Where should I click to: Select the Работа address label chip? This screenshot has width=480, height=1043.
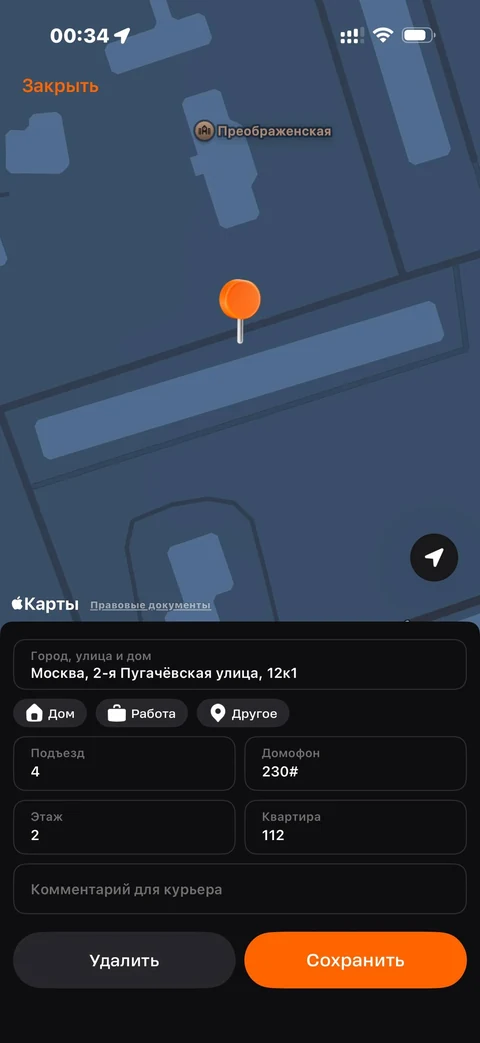142,714
